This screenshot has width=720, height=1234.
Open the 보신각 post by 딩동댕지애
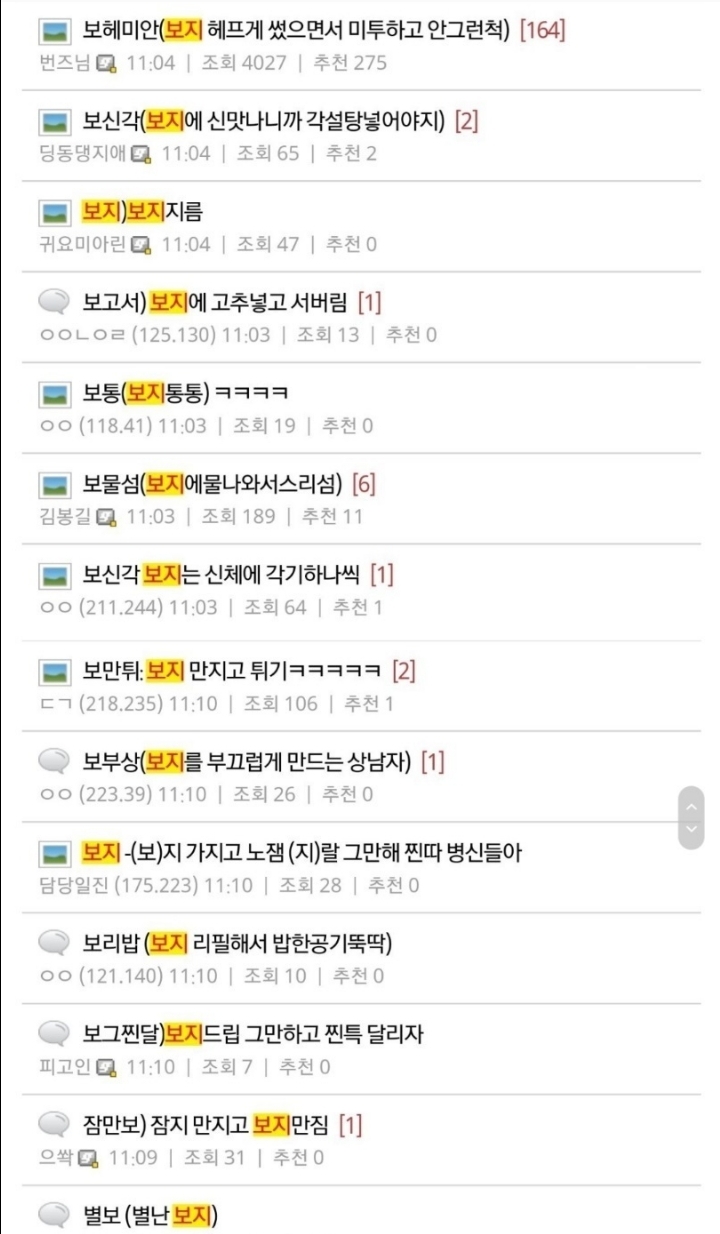click(264, 122)
